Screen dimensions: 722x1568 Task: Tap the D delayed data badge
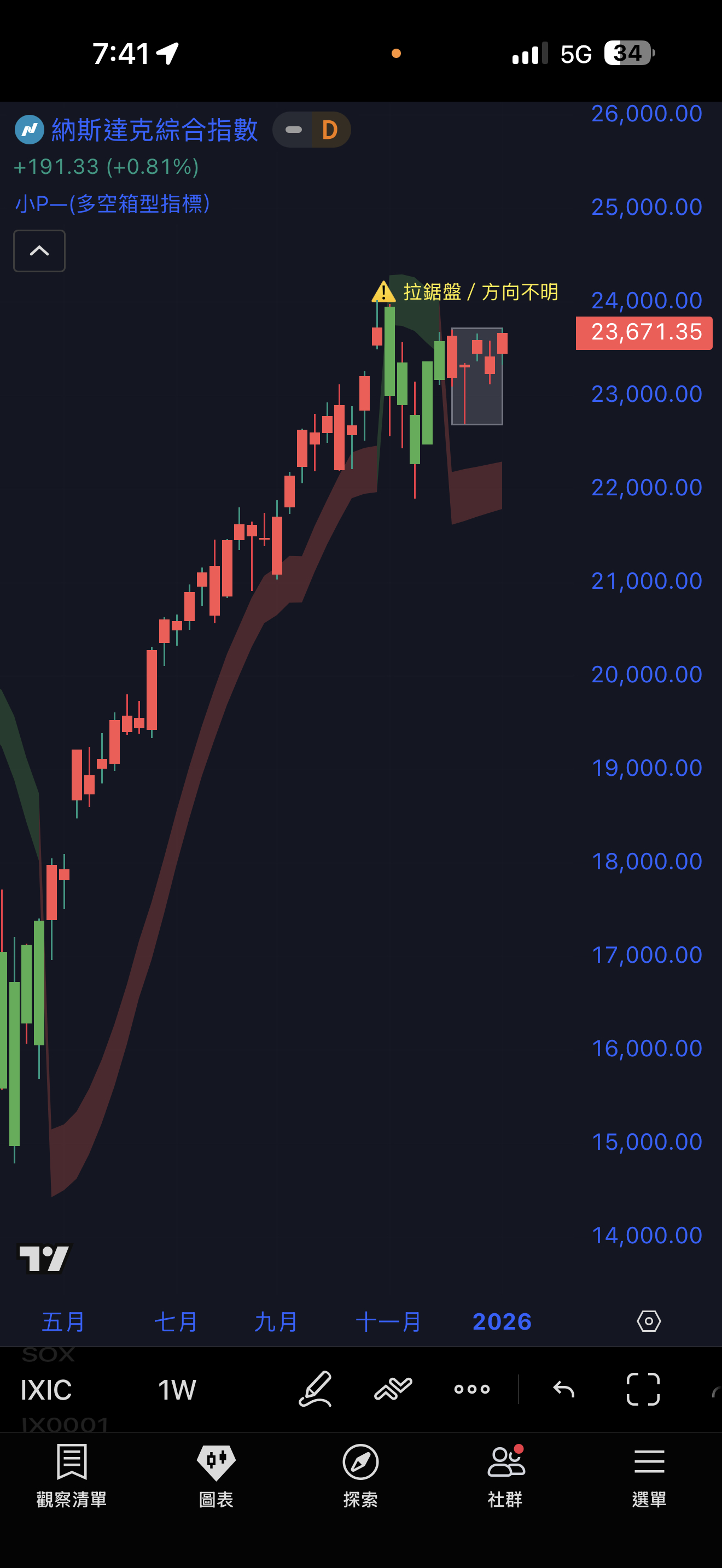[x=329, y=130]
